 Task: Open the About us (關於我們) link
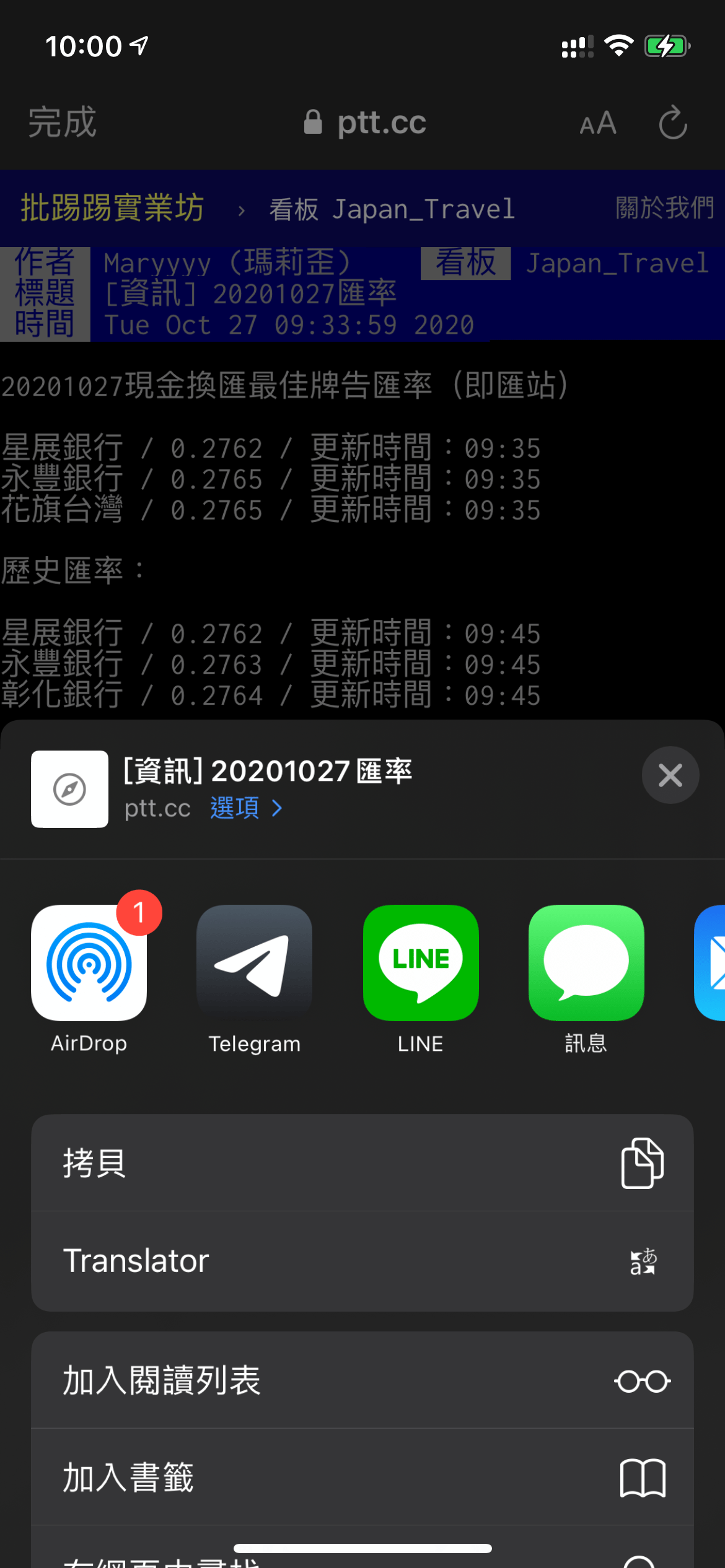[x=665, y=207]
